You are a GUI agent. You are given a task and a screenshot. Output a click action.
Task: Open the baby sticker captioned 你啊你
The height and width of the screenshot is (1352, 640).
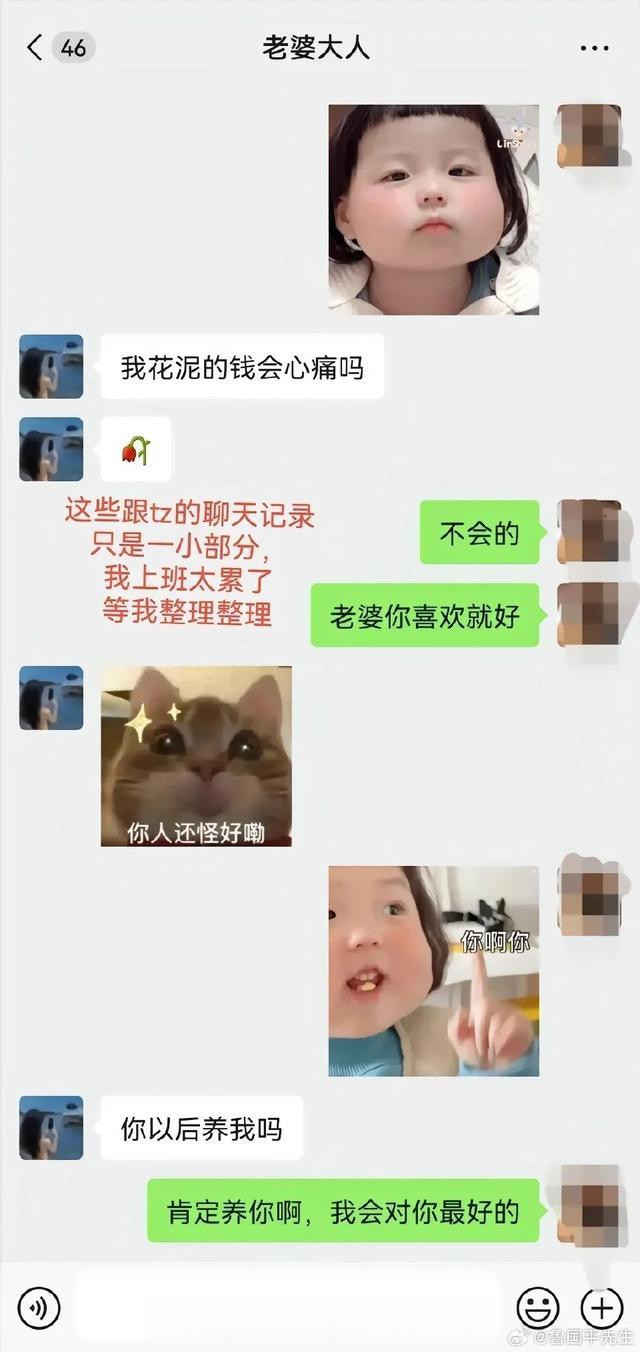point(434,971)
